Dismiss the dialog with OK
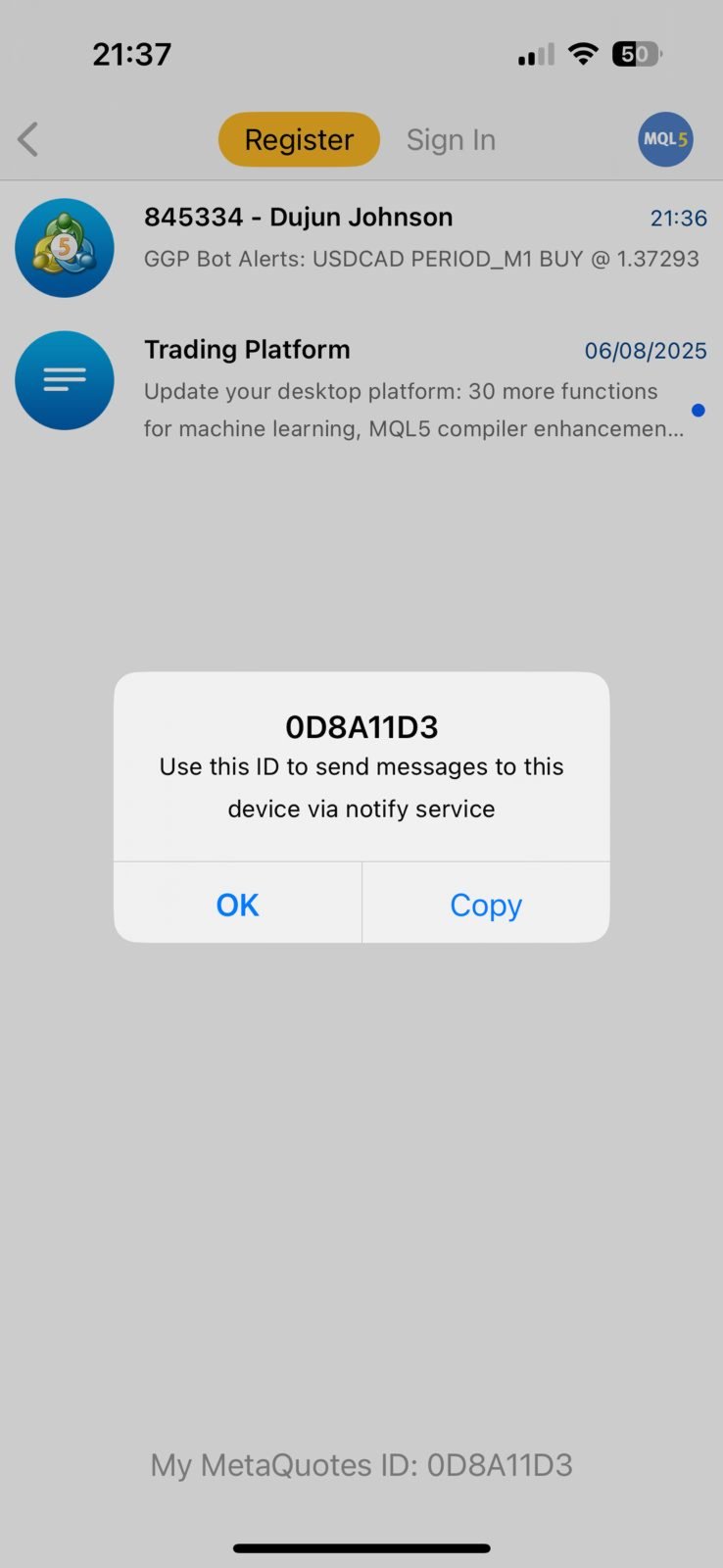Viewport: 723px width, 1568px height. click(238, 904)
